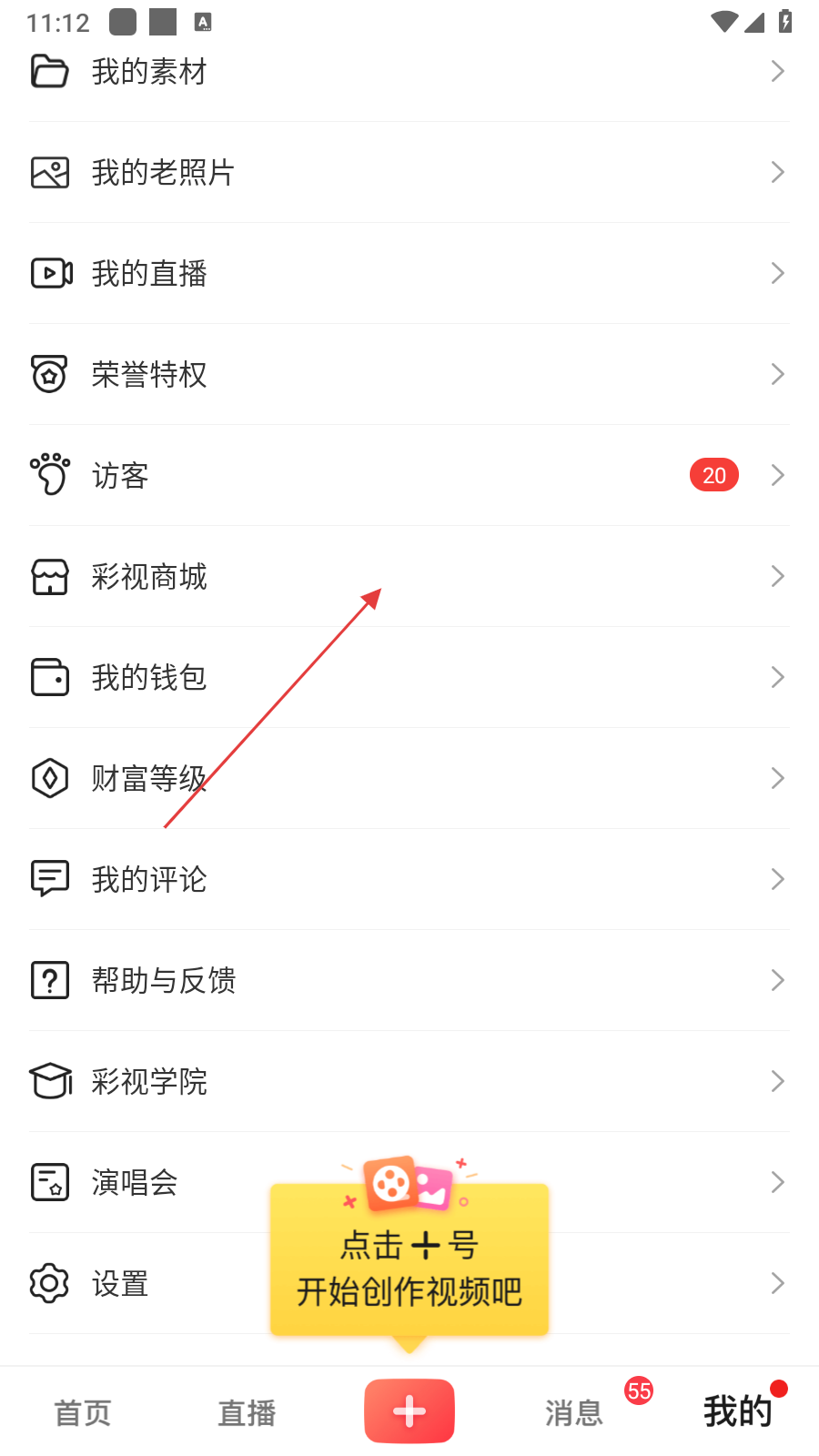
Task: Switch to the 首页 (Home) tab
Action: click(x=83, y=1412)
